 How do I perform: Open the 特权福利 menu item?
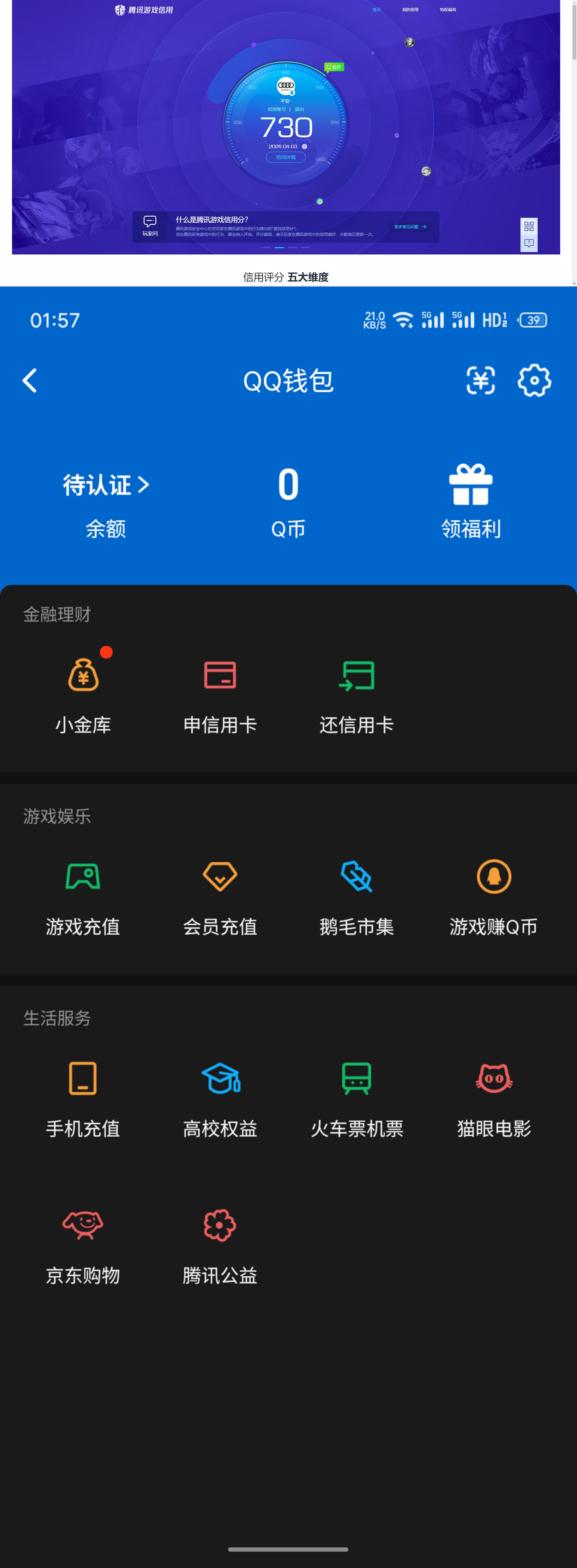tap(448, 10)
